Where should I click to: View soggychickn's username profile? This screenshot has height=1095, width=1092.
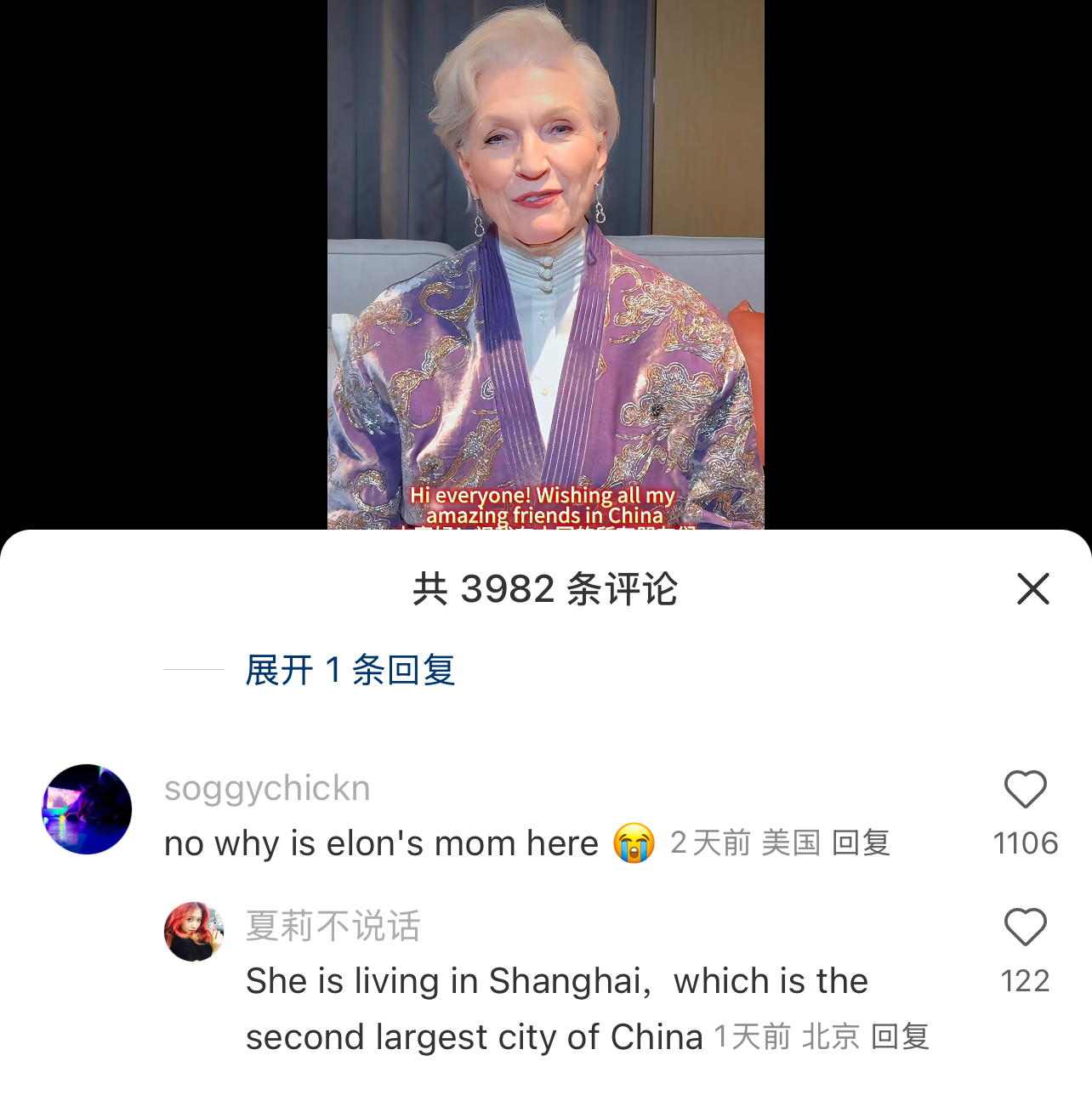click(x=267, y=788)
